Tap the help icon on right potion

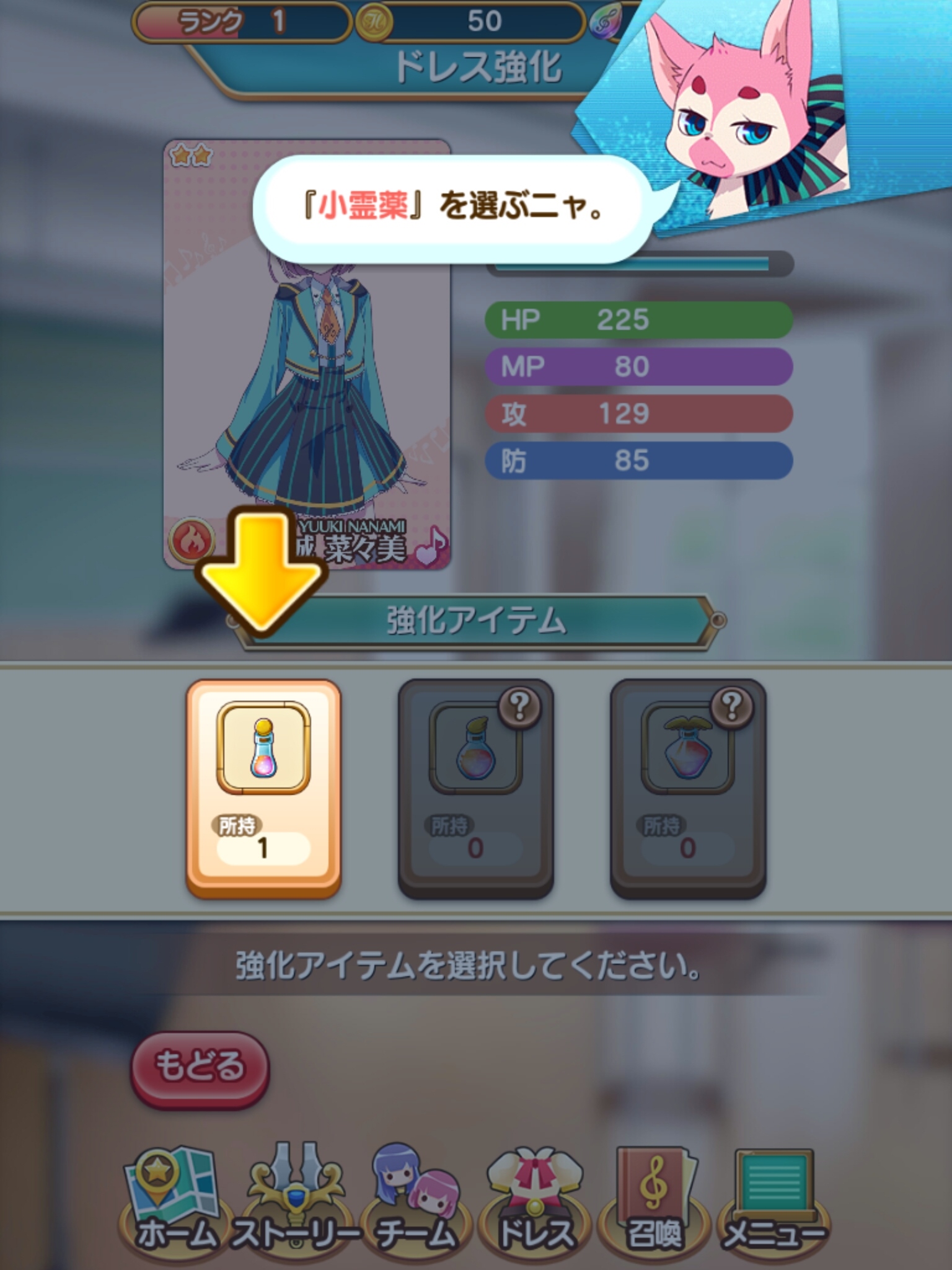731,706
